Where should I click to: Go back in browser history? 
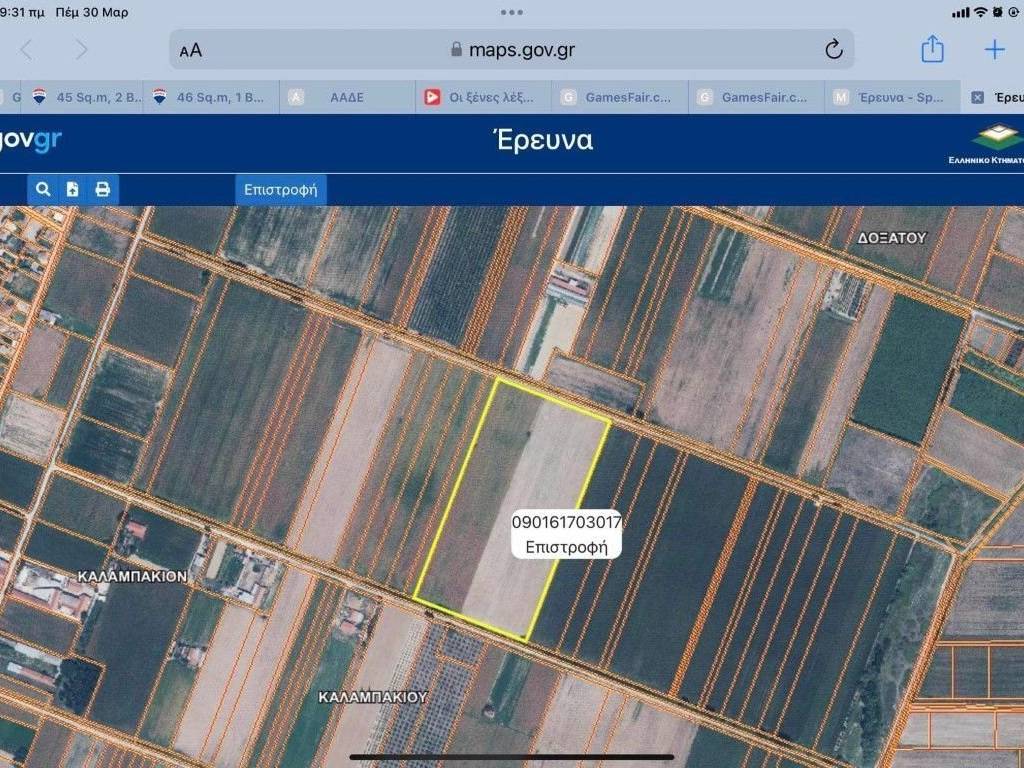coord(27,50)
